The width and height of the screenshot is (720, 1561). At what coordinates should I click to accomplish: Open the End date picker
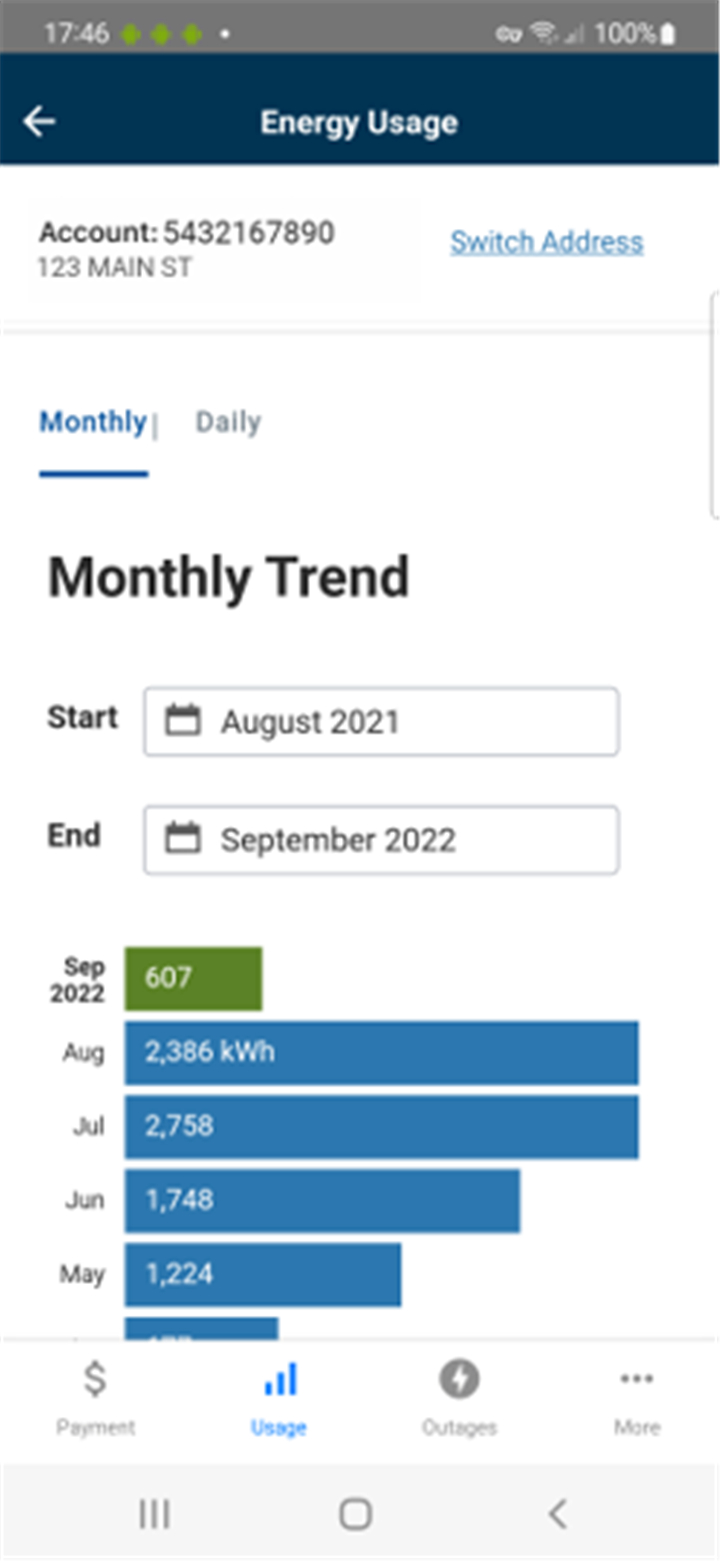pyautogui.click(x=381, y=840)
